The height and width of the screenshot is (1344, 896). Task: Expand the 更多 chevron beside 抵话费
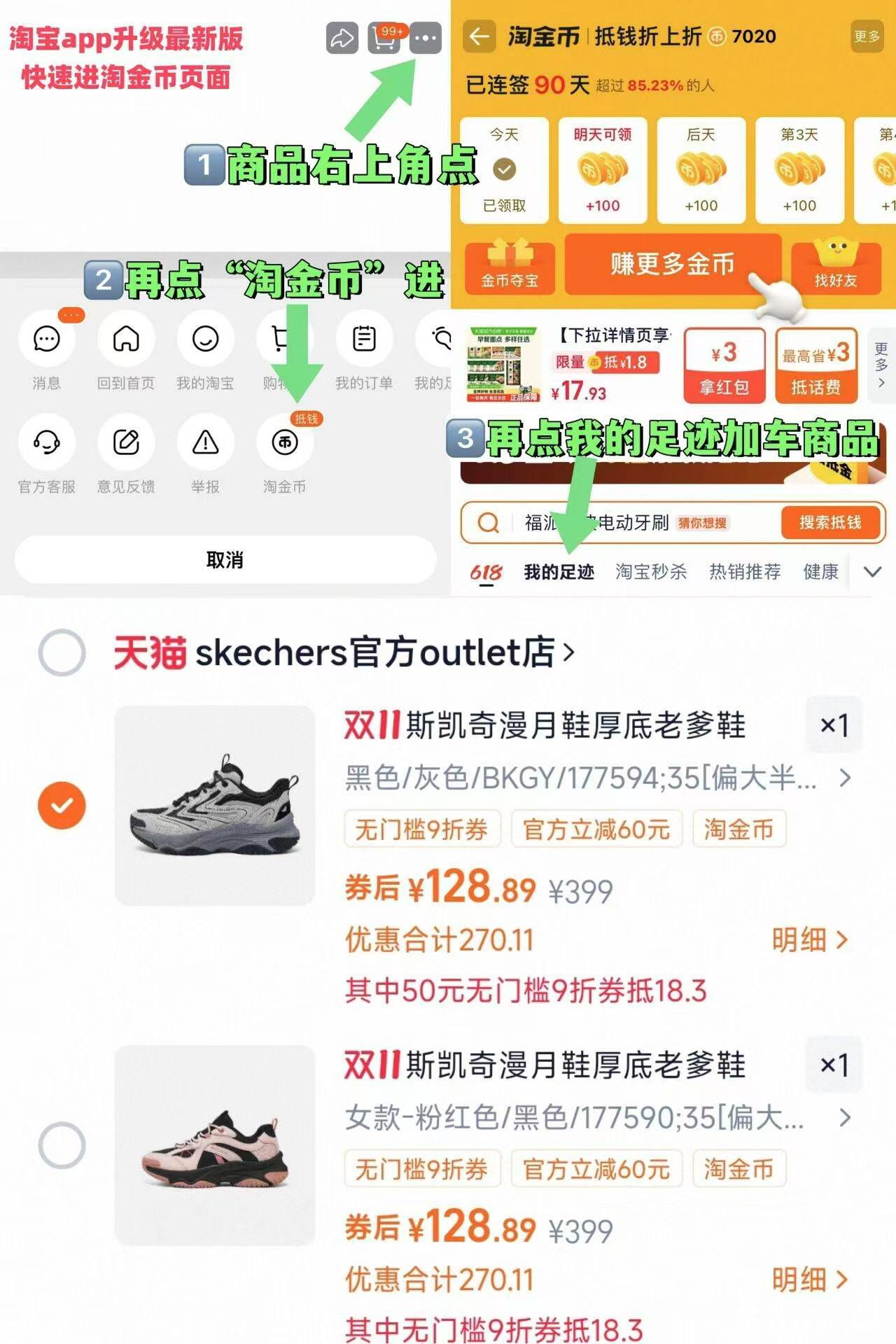881,364
